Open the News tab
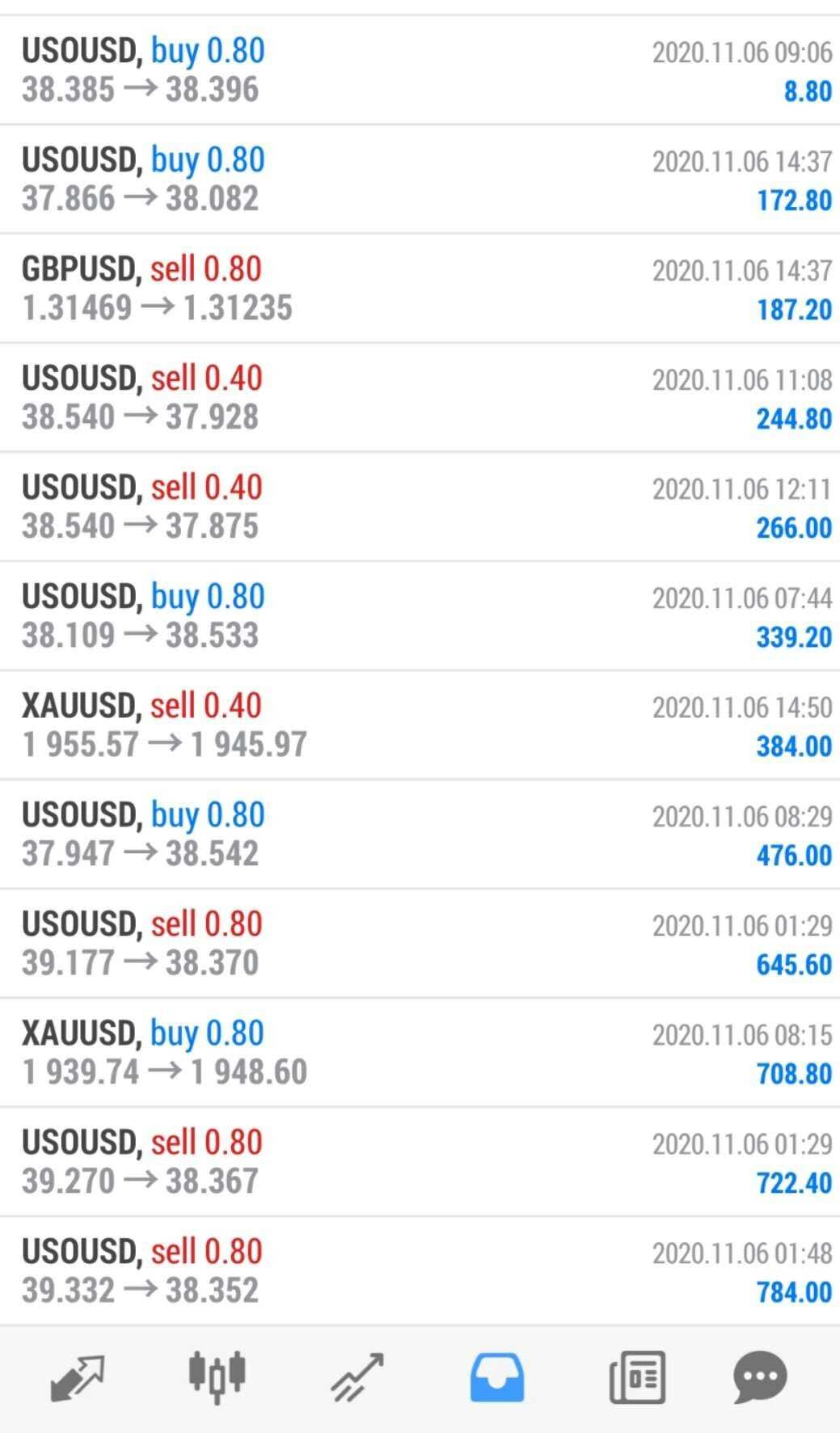Image resolution: width=840 pixels, height=1433 pixels. coord(637,1377)
